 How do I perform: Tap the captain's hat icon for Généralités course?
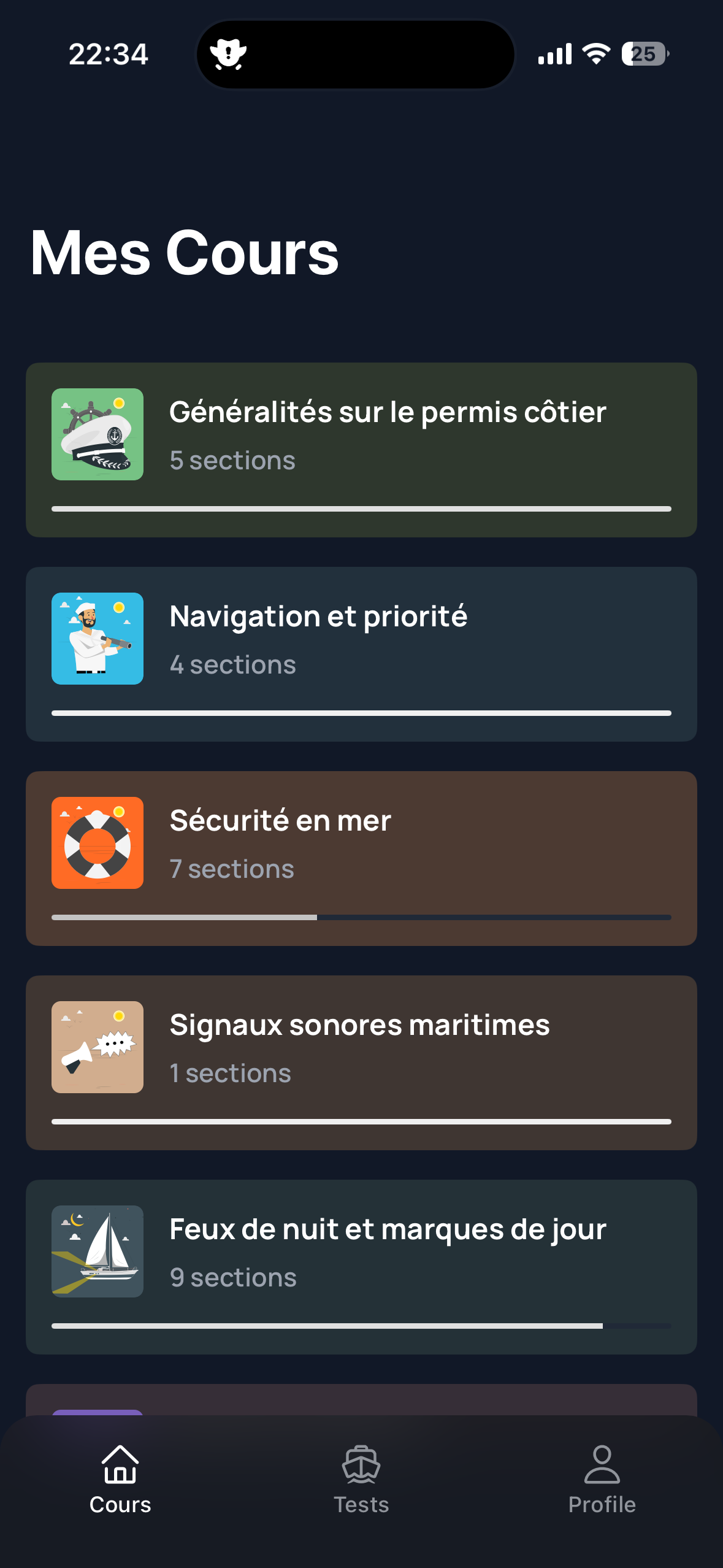[98, 434]
